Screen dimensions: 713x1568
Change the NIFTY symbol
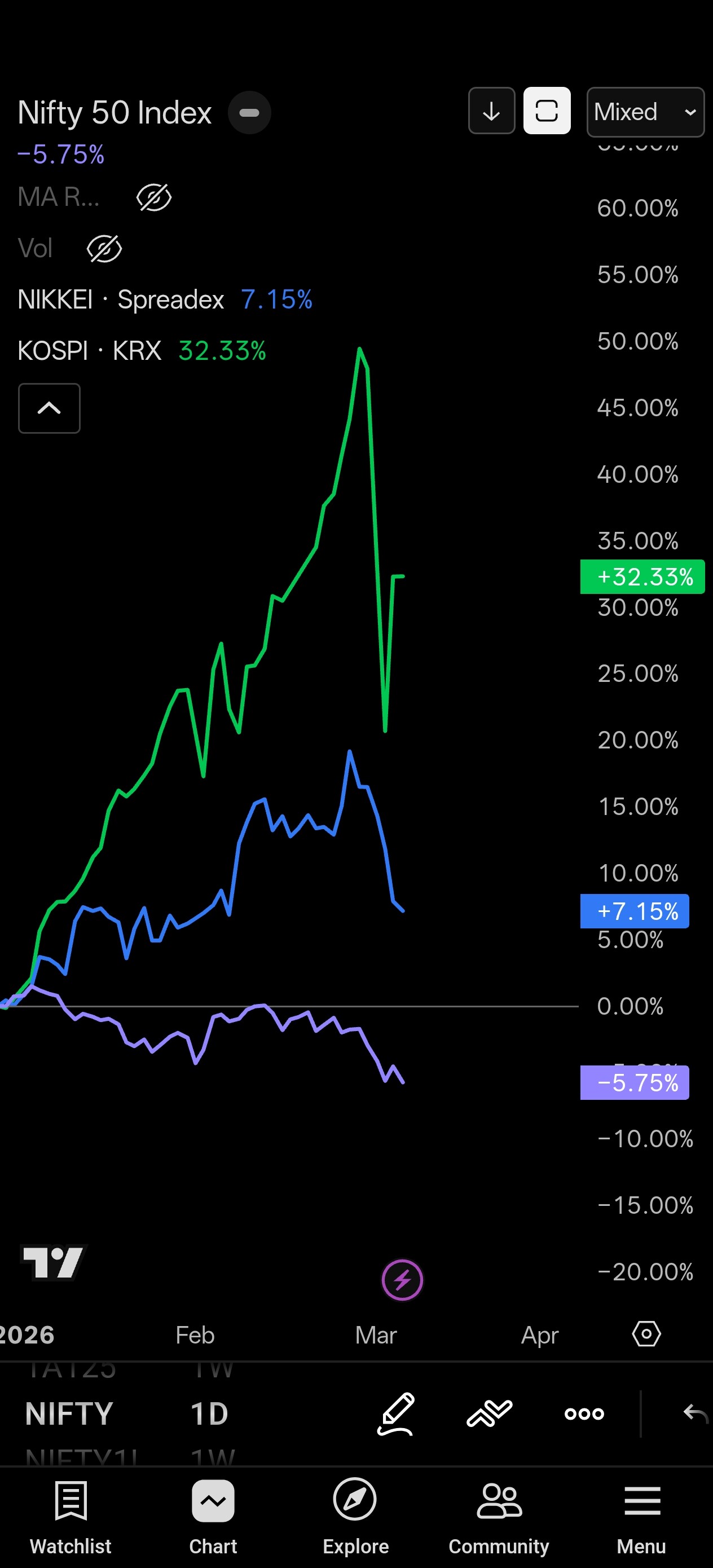tap(69, 1413)
